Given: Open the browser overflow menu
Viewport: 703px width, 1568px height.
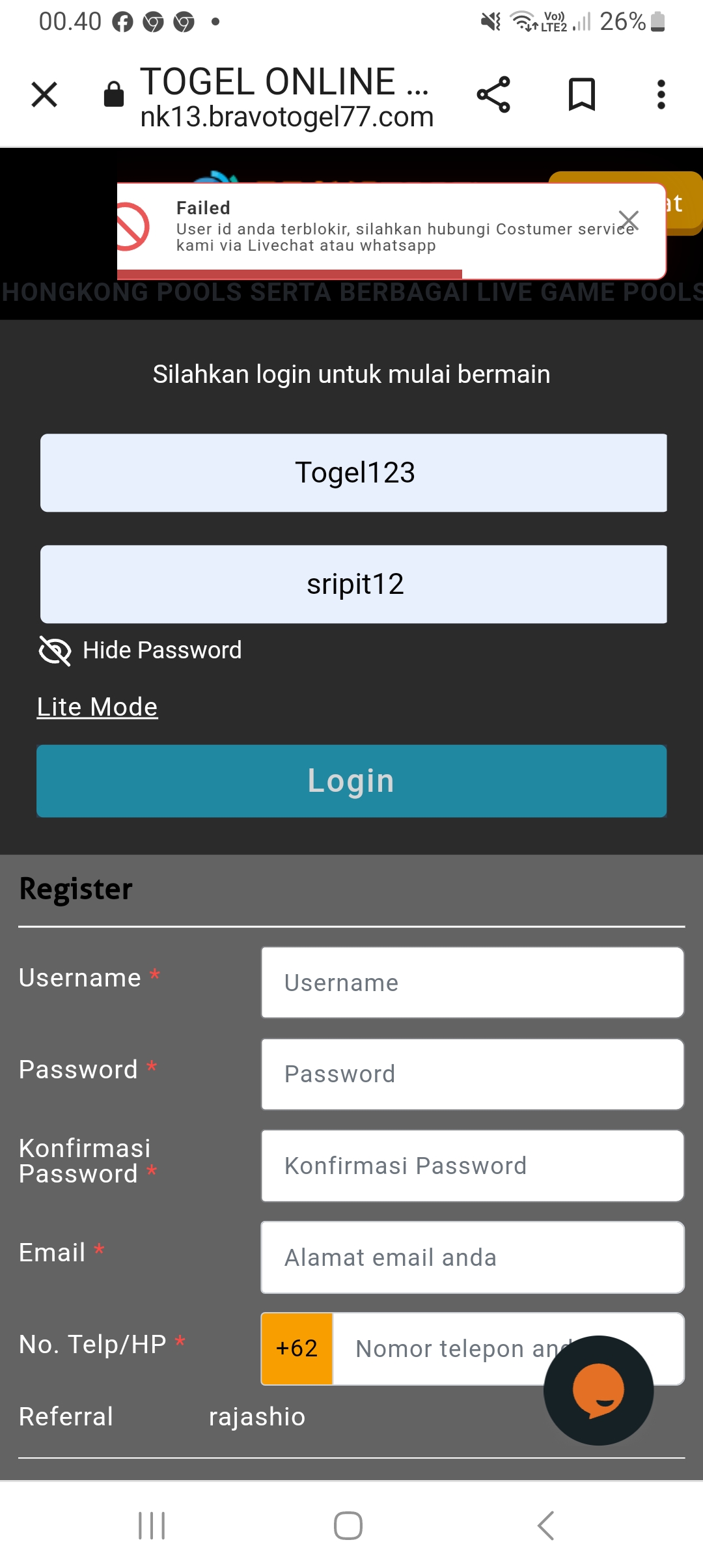Looking at the screenshot, I should coord(661,95).
